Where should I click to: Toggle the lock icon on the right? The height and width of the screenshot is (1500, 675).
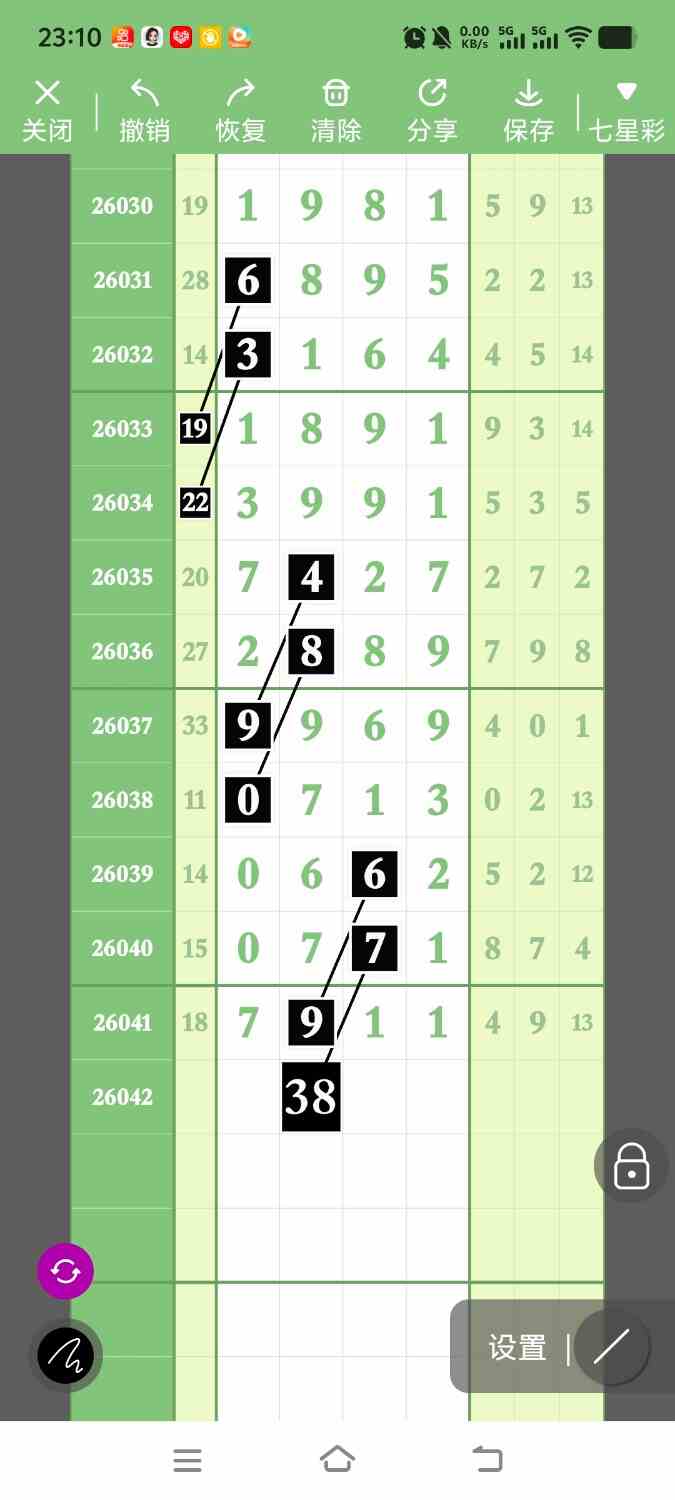[631, 1166]
